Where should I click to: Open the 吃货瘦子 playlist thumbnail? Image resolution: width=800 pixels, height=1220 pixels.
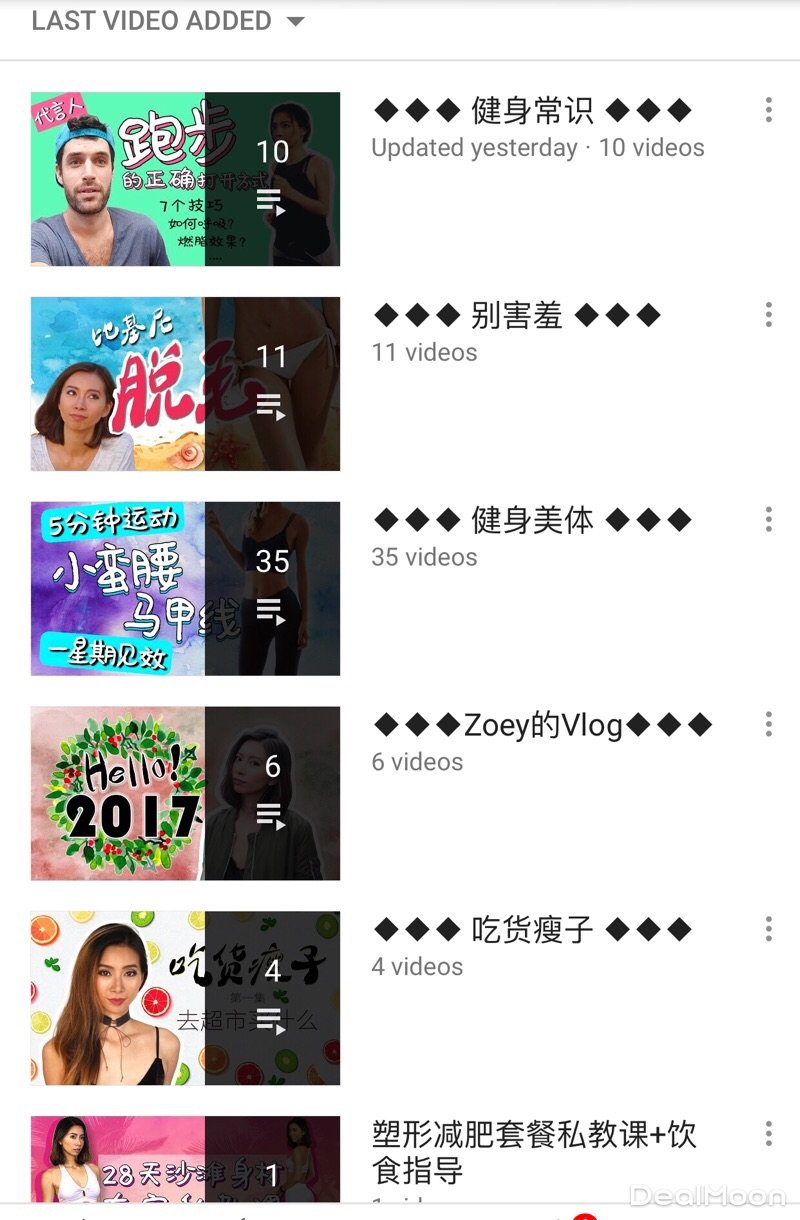tap(185, 998)
